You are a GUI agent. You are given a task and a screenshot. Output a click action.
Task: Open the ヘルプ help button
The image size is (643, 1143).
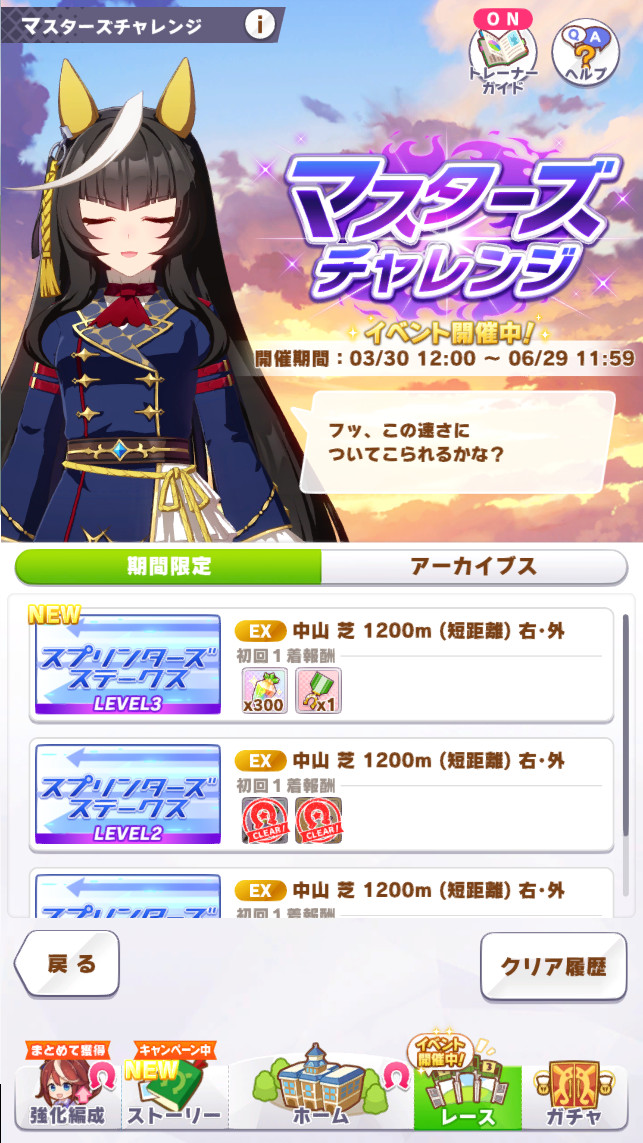(584, 53)
